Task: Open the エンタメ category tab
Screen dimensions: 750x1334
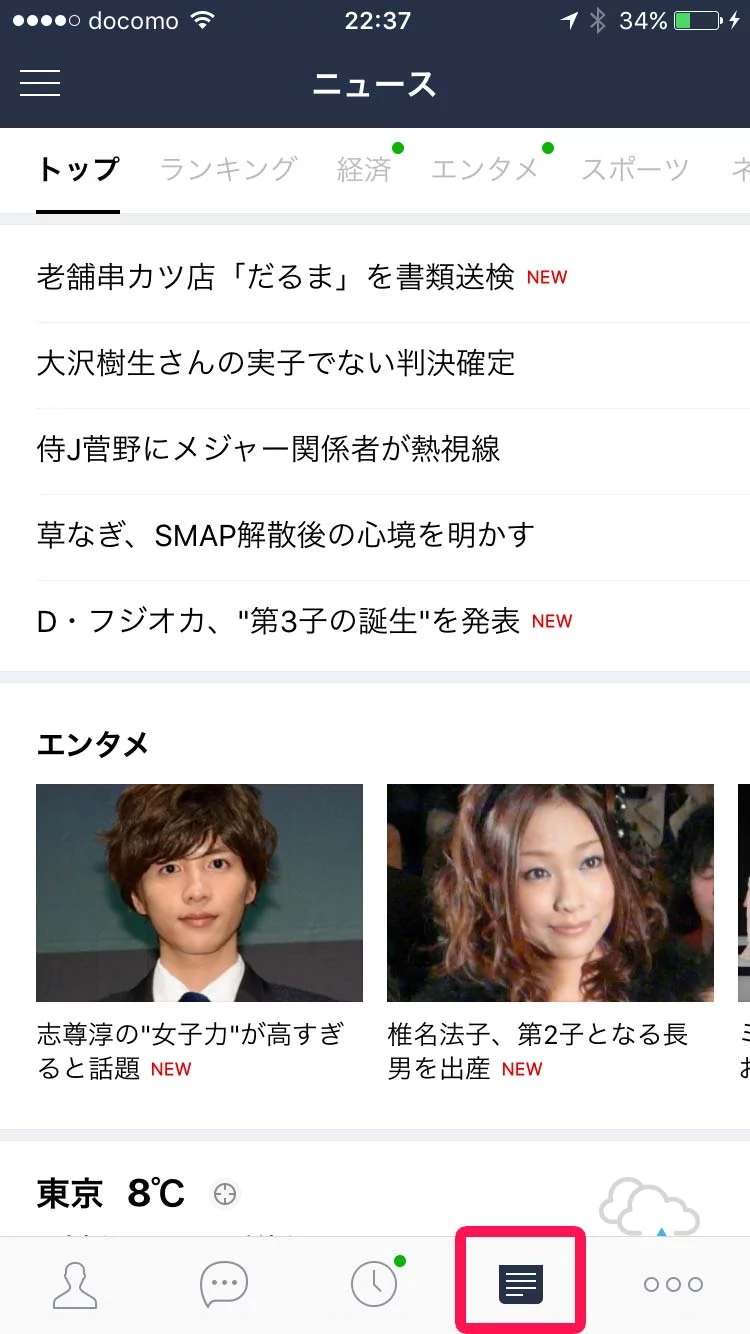Action: (x=487, y=170)
